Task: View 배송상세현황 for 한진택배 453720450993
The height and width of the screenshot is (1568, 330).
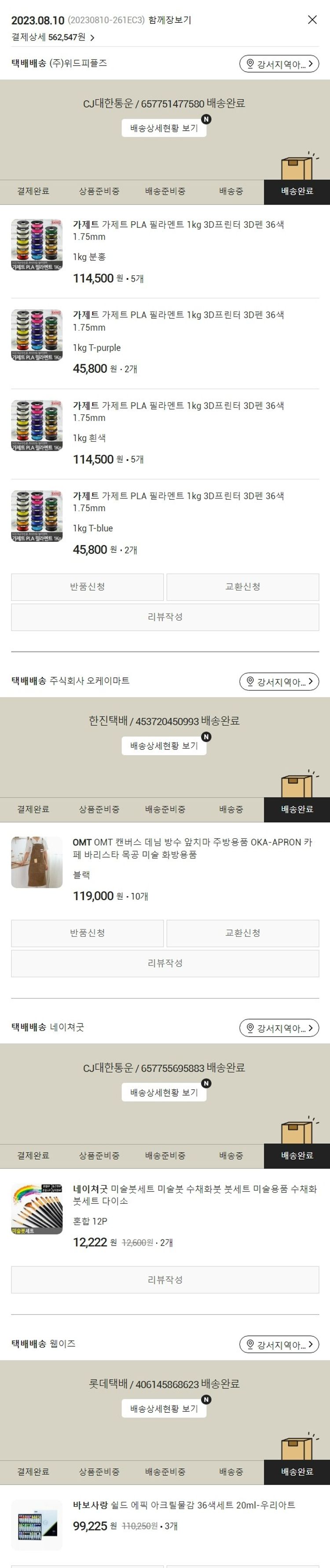Action: (164, 746)
